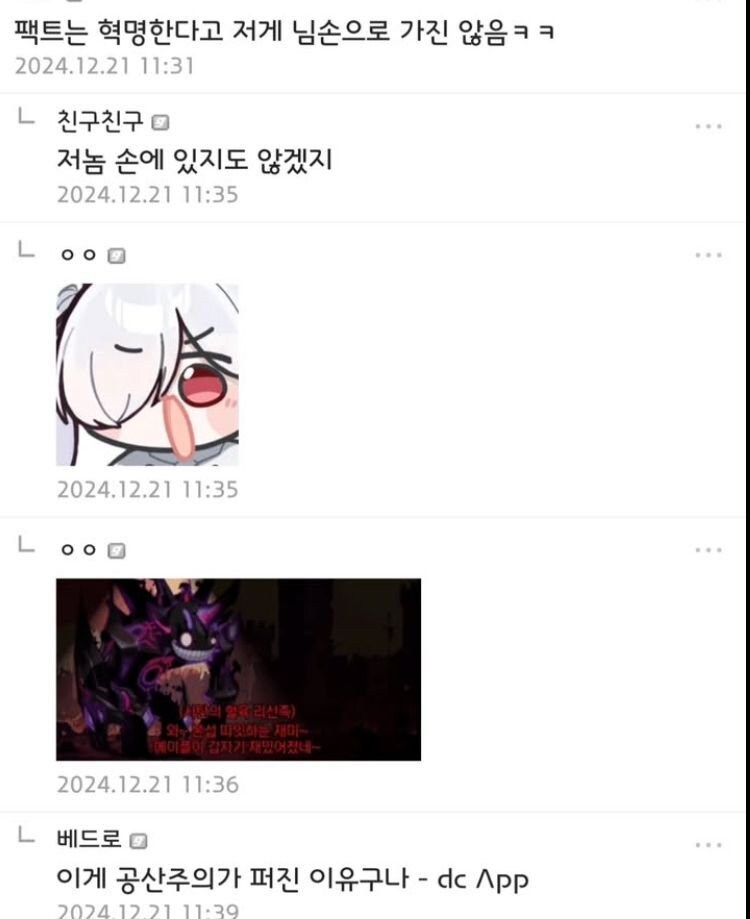Open more options on 친구친구's reply
Viewport: 750px width, 919px height.
pyautogui.click(x=708, y=126)
